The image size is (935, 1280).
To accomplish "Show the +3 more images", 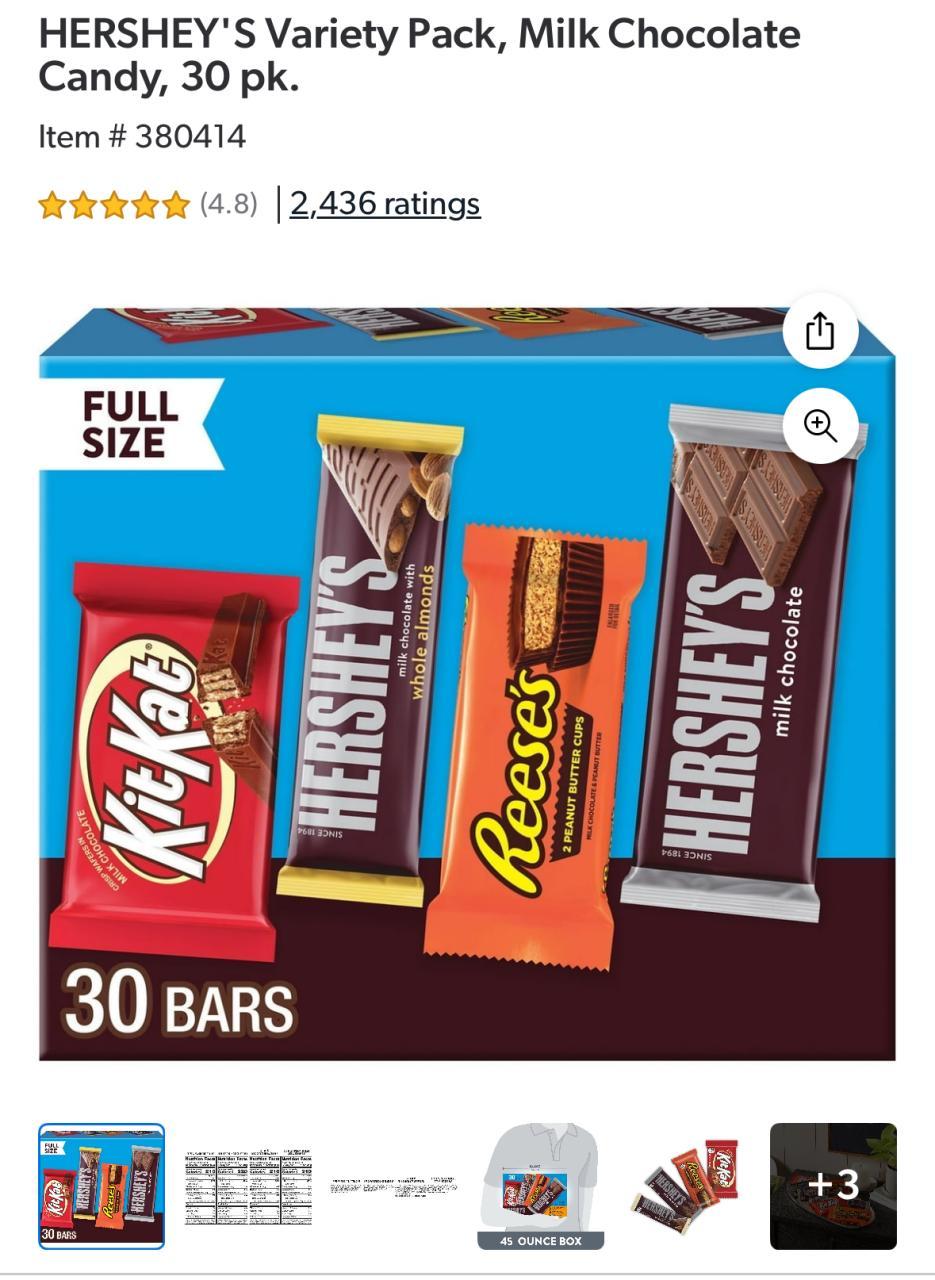I will pyautogui.click(x=833, y=1186).
